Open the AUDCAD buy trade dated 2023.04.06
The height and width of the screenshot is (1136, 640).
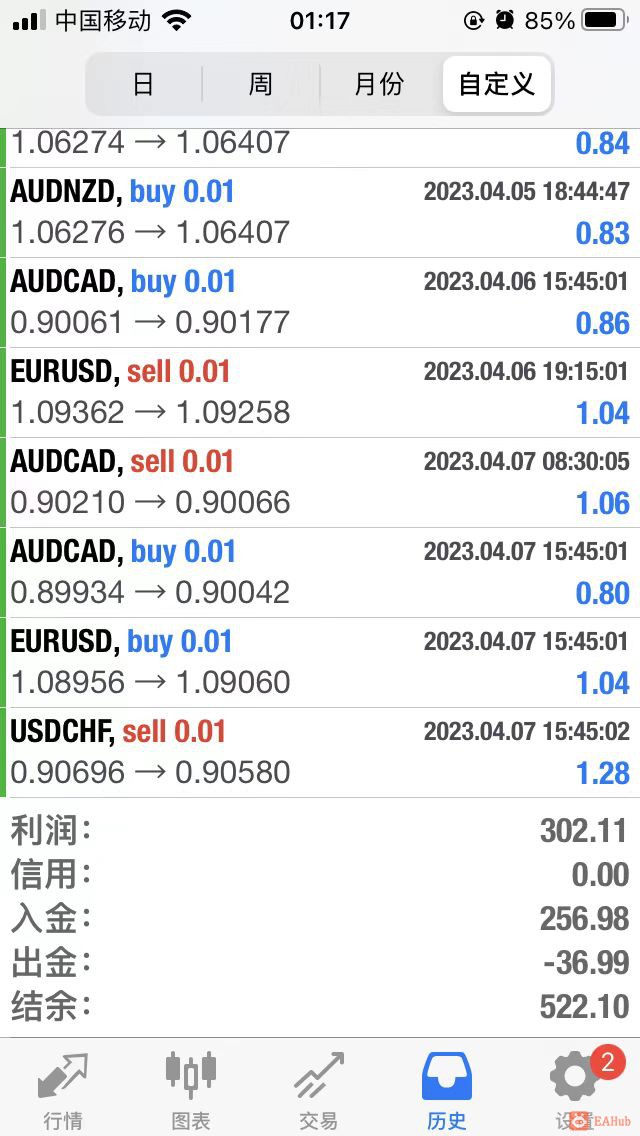(x=320, y=302)
